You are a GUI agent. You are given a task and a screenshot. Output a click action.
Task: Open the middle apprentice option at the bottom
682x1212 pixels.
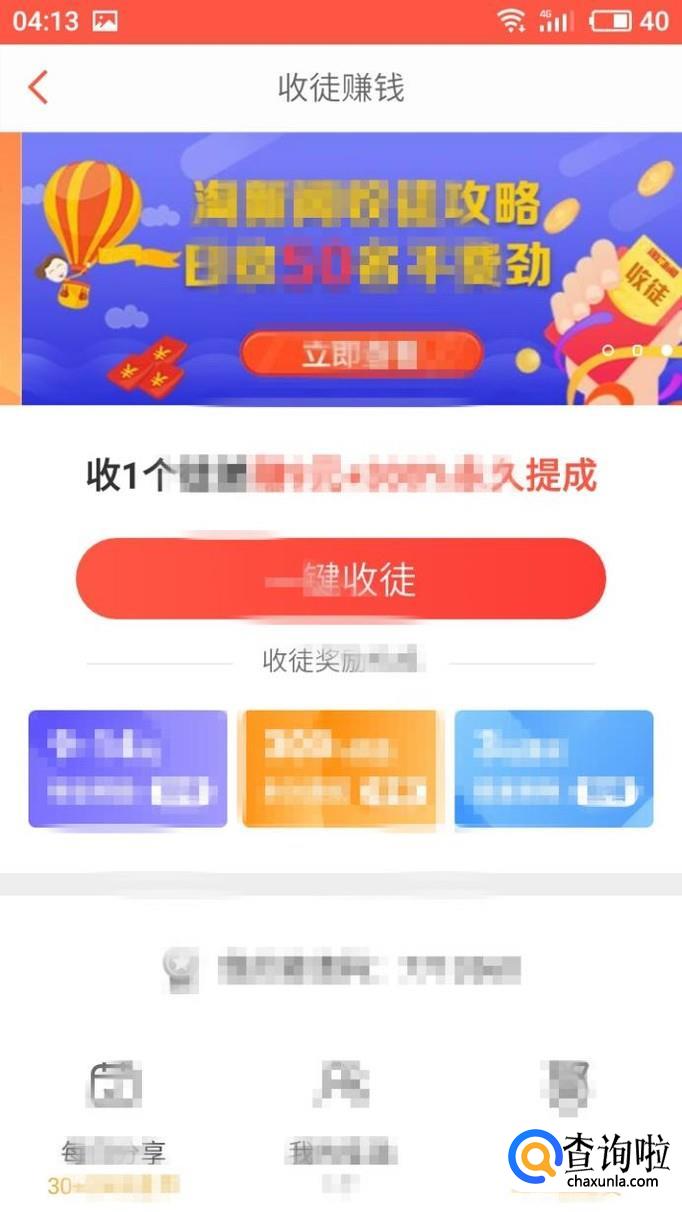coord(343,1120)
